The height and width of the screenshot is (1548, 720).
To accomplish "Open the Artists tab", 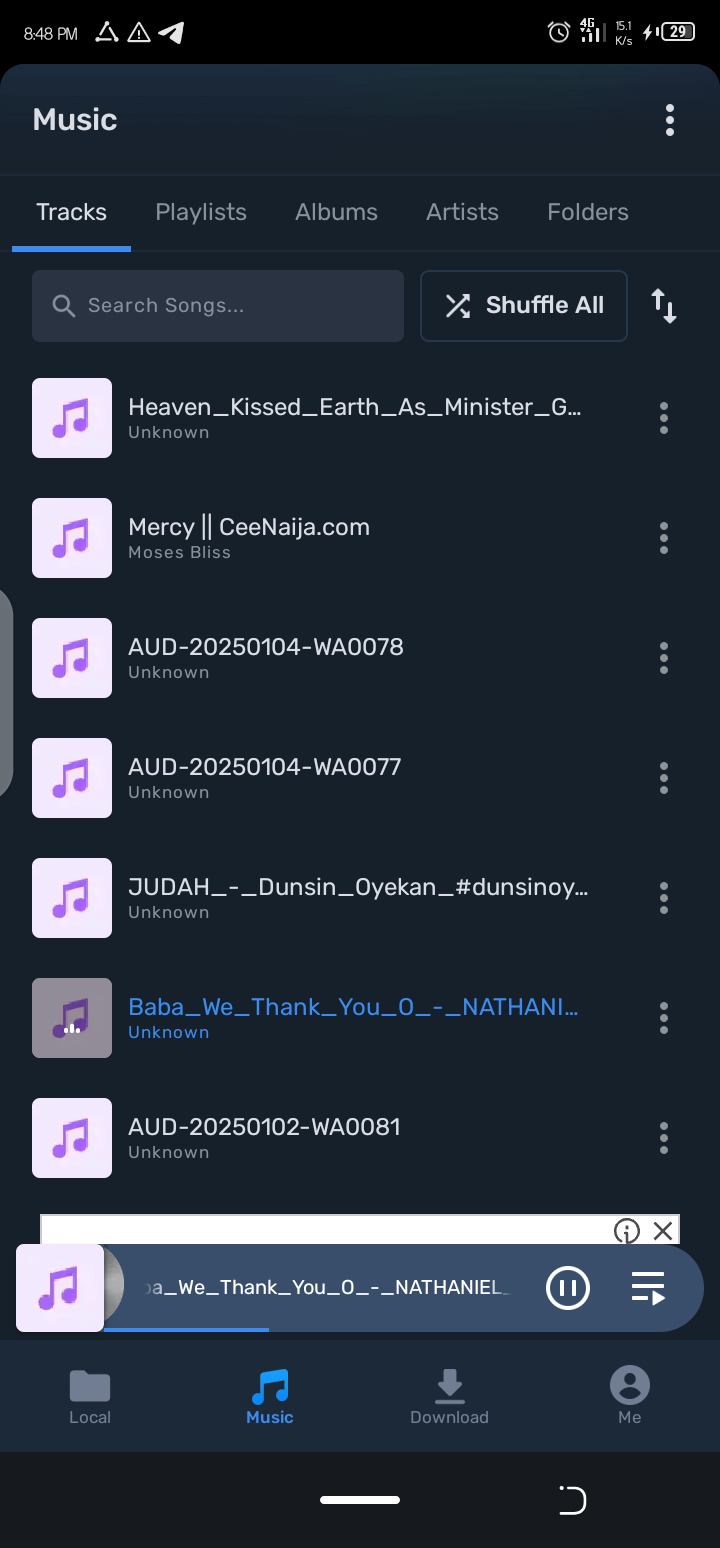I will click(462, 212).
